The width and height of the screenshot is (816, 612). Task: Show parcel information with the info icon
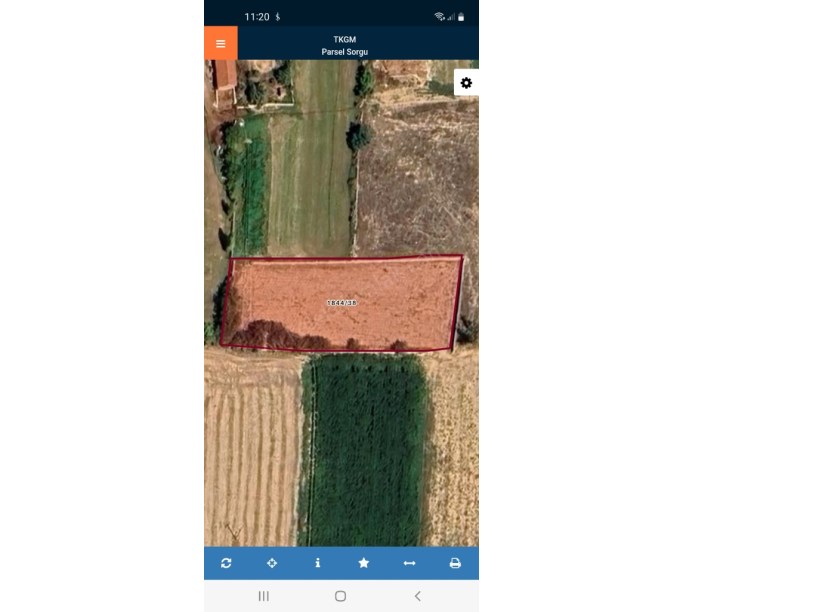[x=318, y=563]
